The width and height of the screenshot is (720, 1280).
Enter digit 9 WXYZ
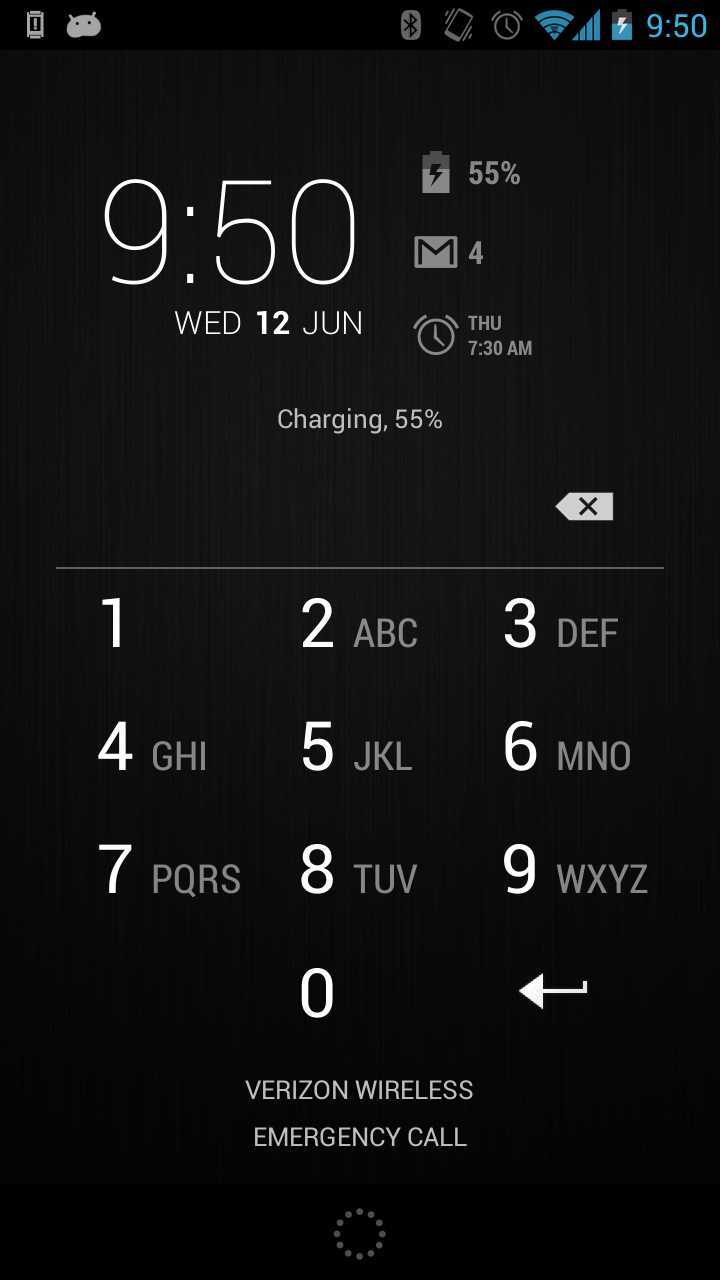pyautogui.click(x=574, y=872)
